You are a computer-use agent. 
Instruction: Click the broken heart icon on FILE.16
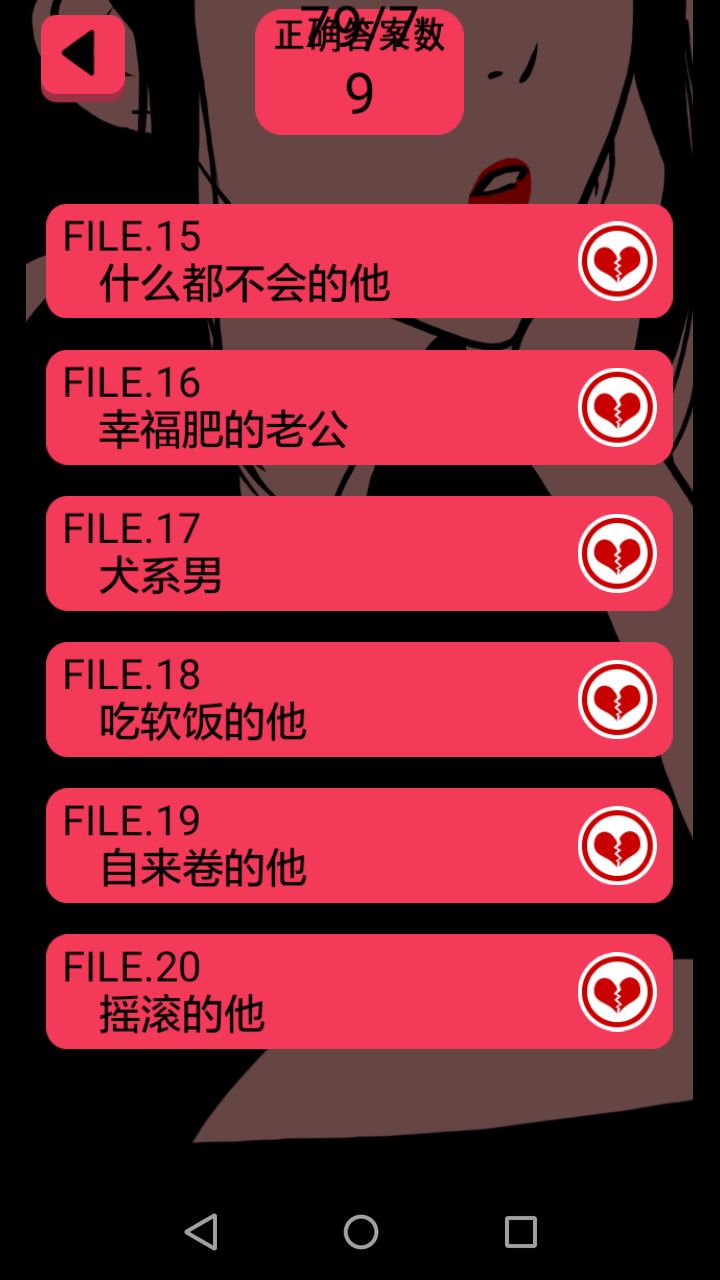(x=618, y=407)
